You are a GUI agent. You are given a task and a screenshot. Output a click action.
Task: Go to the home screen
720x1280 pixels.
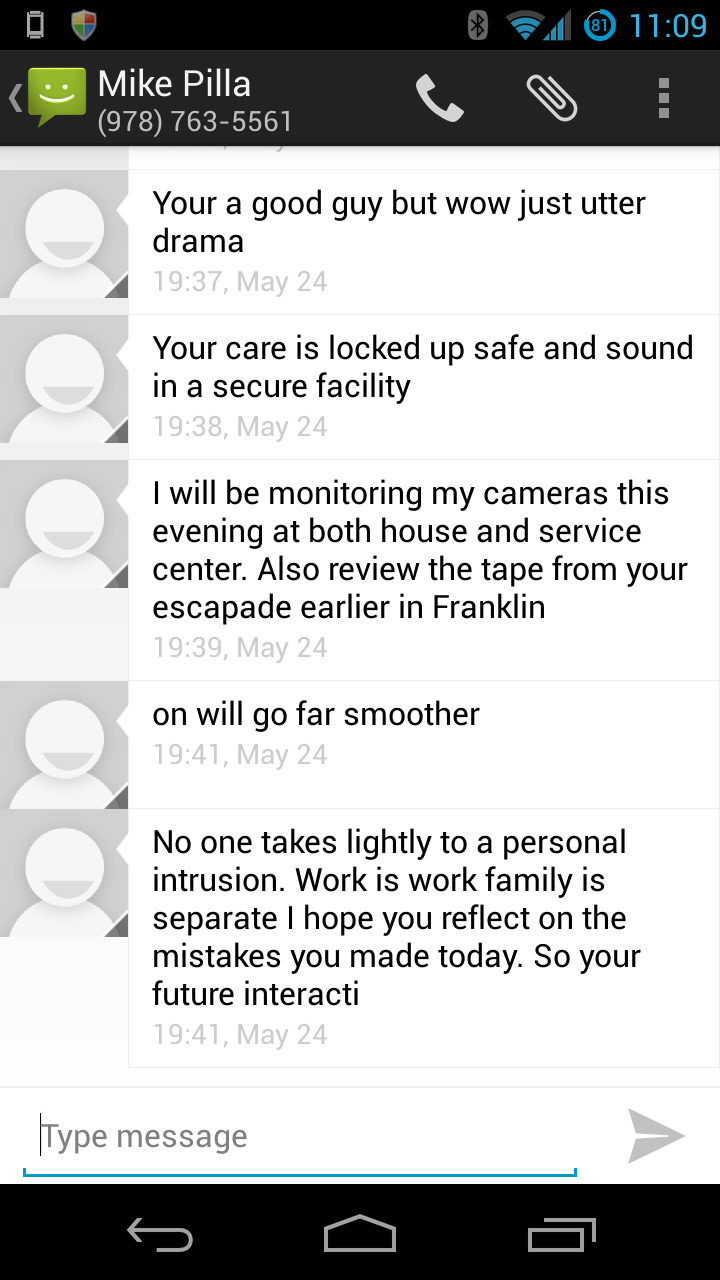click(360, 1234)
